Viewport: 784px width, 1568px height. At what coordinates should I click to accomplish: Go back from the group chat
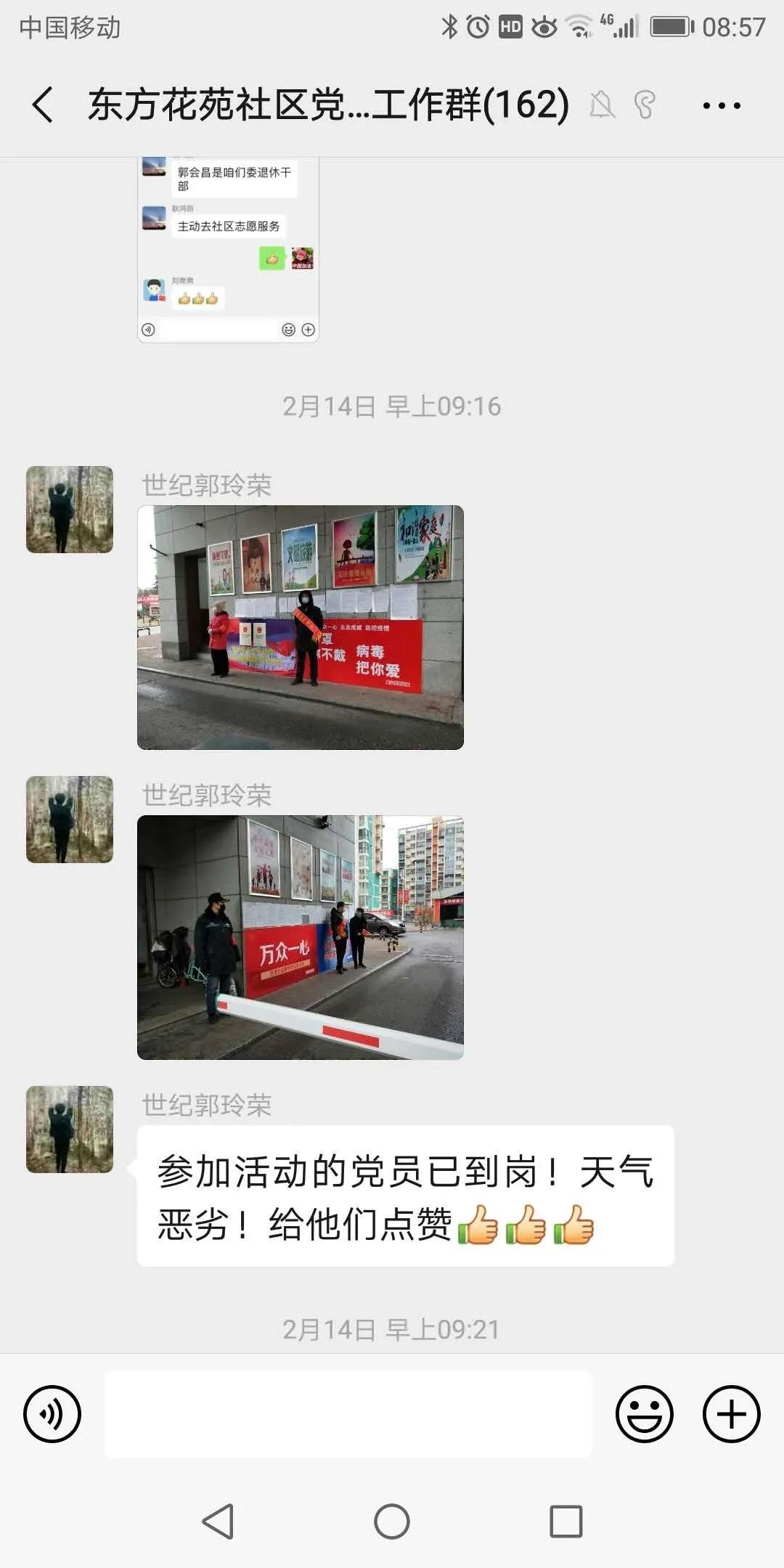point(44,105)
